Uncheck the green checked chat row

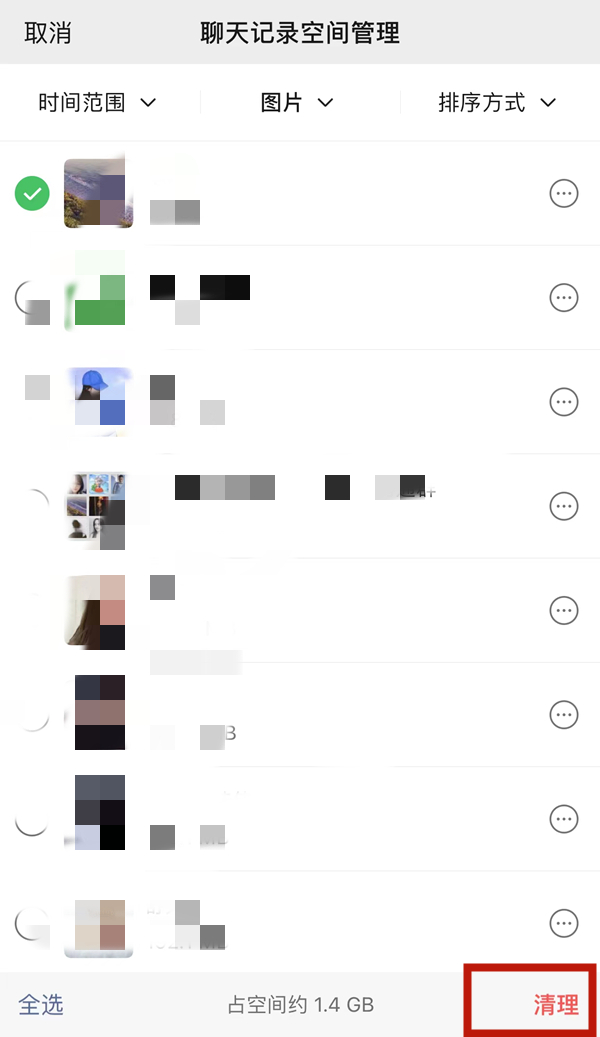point(32,193)
